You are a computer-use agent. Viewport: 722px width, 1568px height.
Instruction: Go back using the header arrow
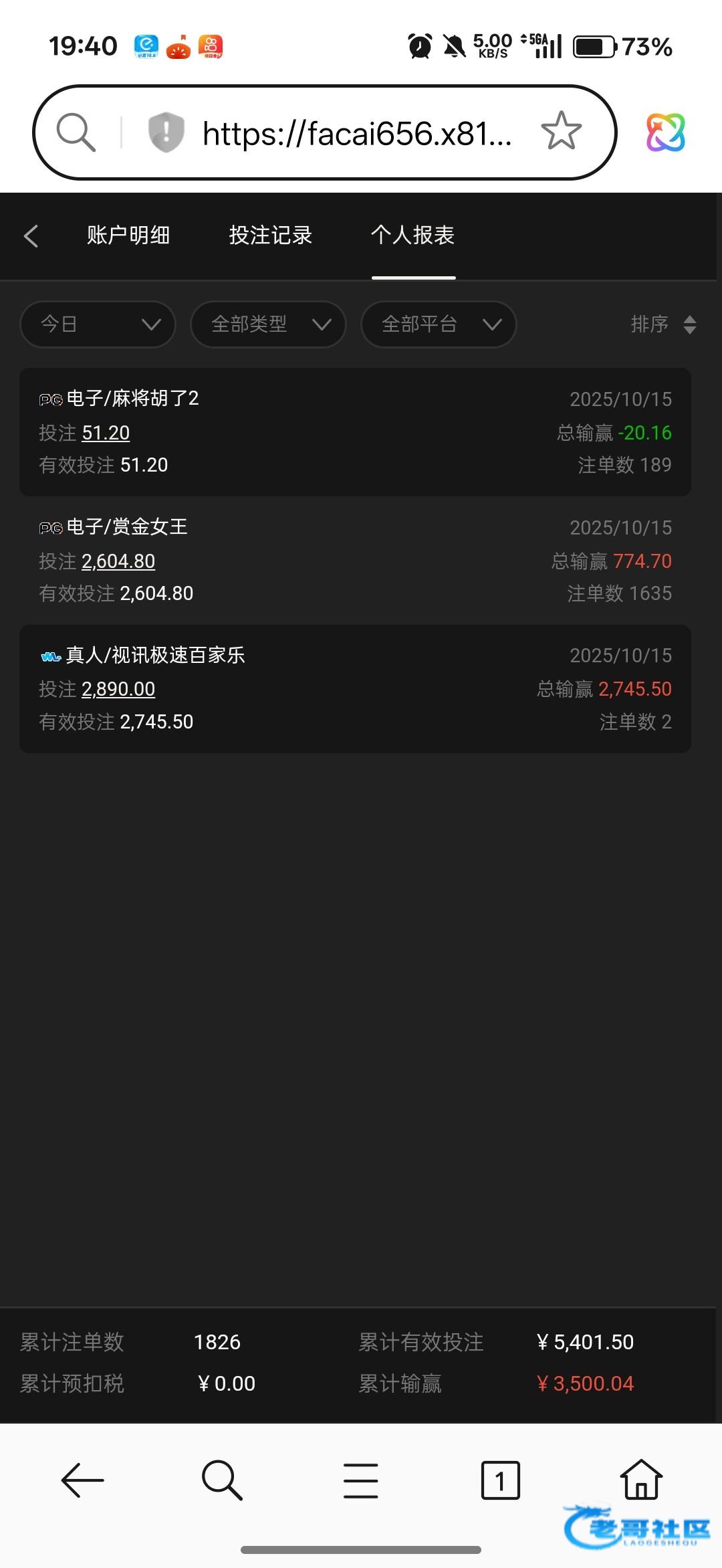coord(31,235)
